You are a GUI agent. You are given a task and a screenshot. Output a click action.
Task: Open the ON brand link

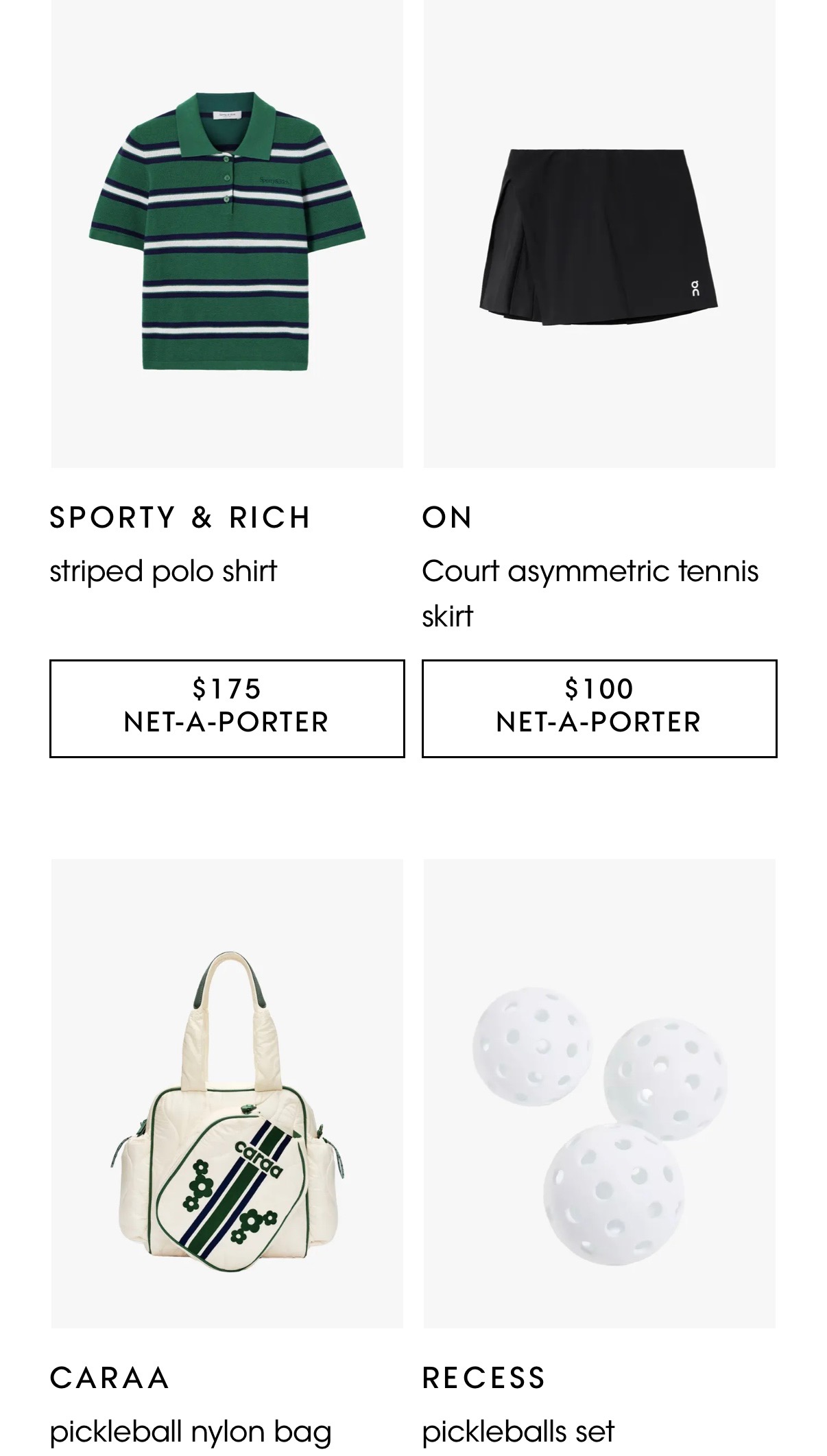446,517
